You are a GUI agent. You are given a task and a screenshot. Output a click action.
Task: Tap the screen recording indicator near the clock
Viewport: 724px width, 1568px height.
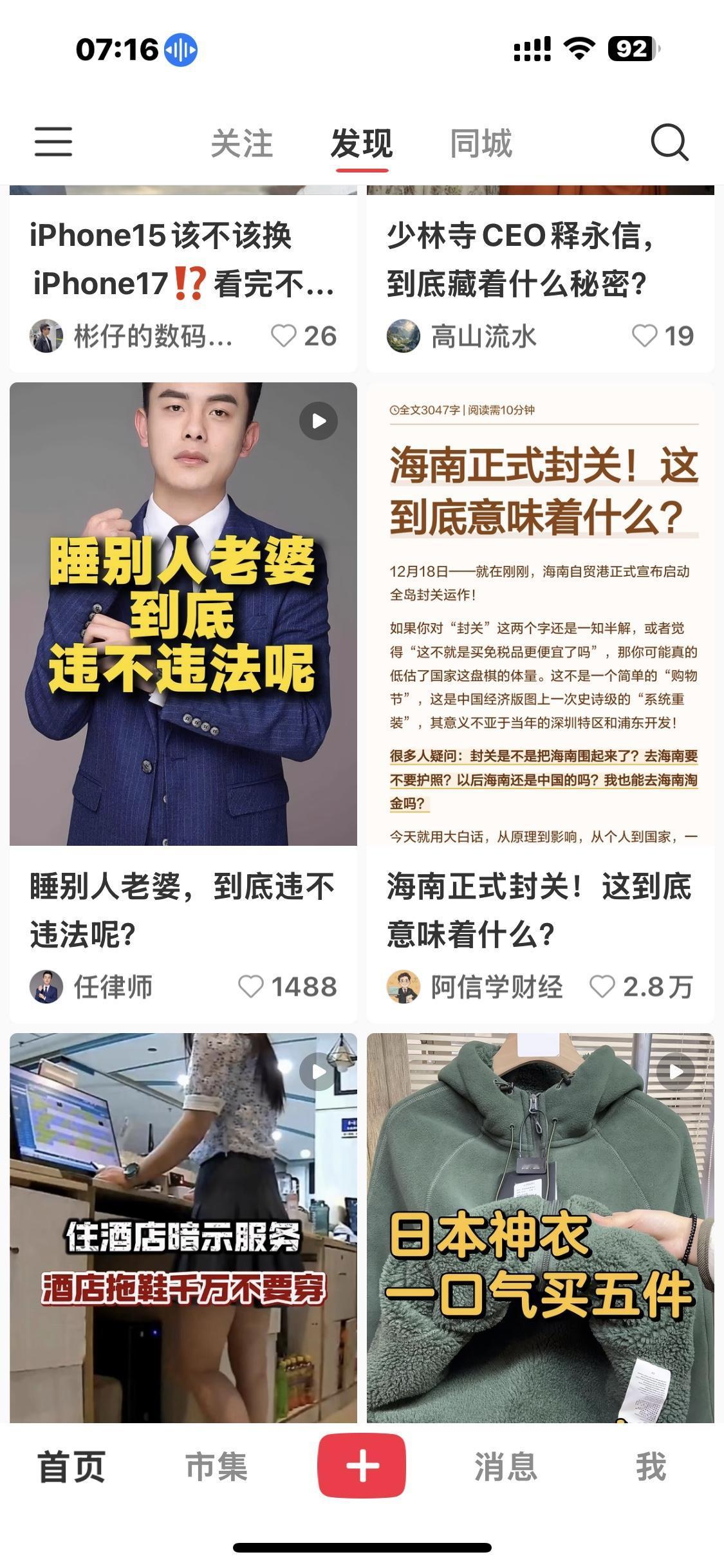[x=181, y=48]
